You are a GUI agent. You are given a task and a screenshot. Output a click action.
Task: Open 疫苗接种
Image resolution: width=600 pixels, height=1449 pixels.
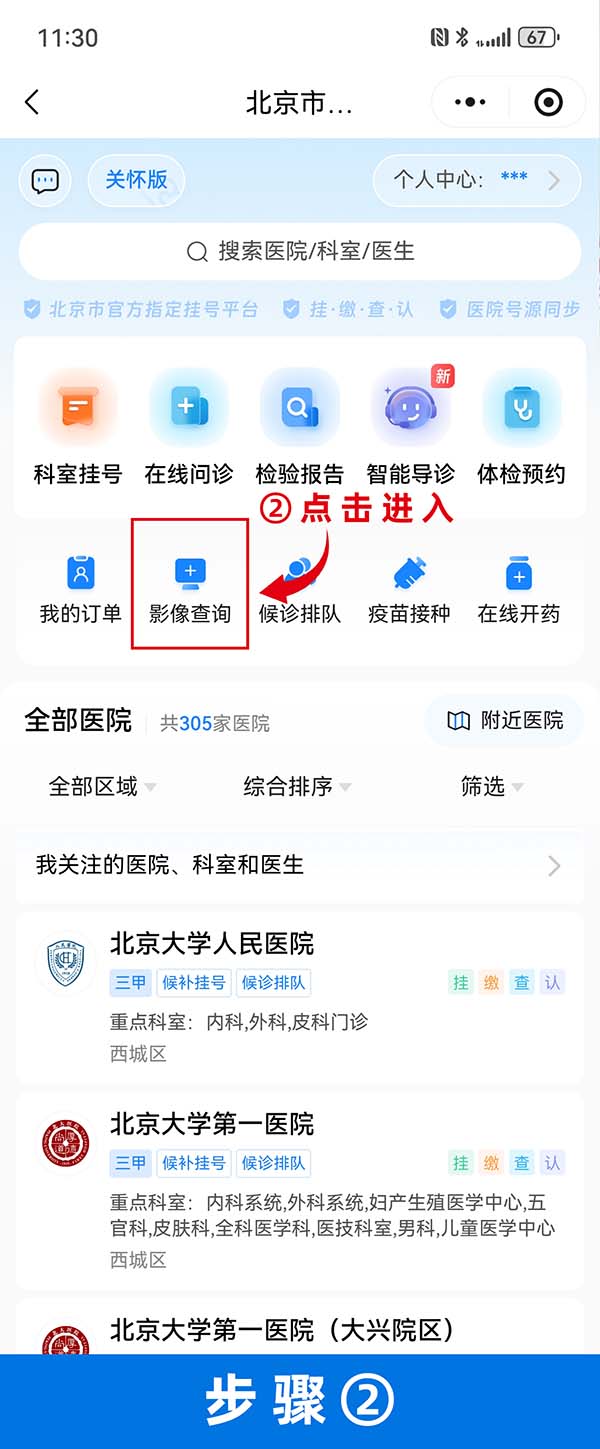(409, 590)
